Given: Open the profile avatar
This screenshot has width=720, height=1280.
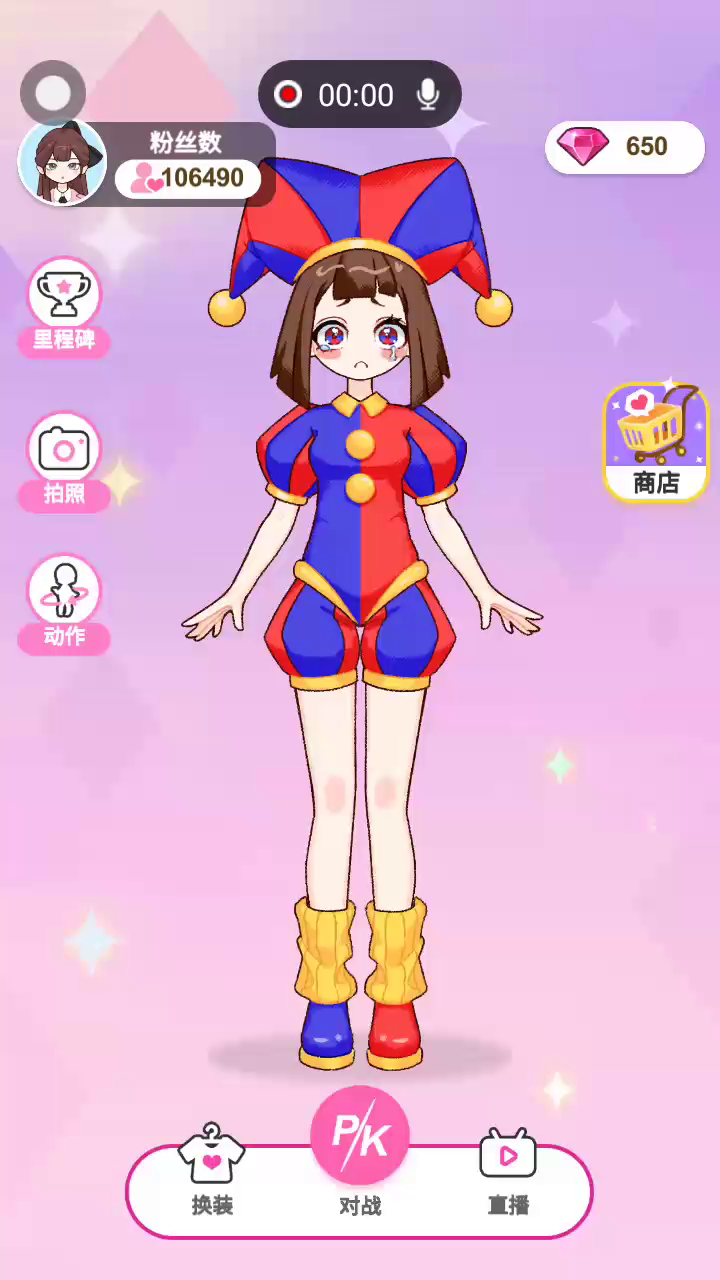Looking at the screenshot, I should tap(62, 165).
